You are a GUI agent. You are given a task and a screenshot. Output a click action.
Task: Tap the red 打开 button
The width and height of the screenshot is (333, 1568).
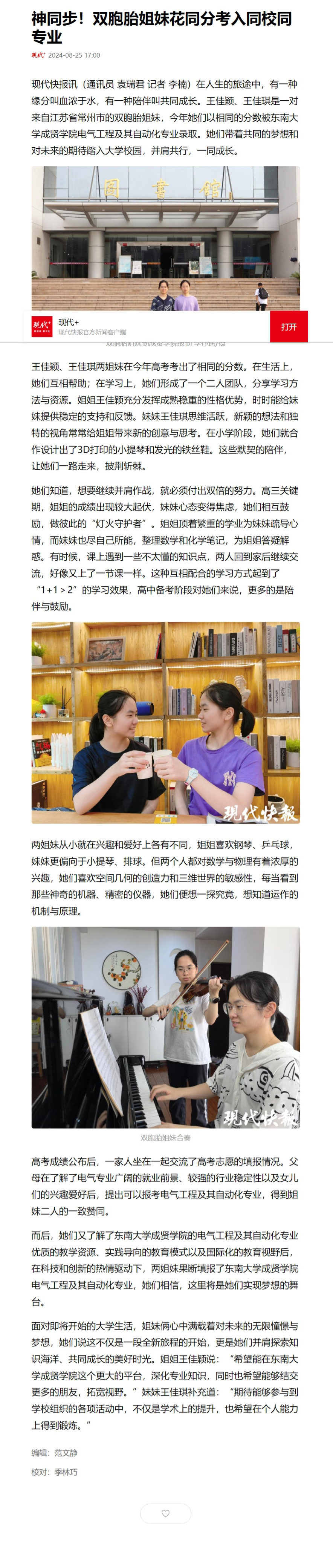coord(289,327)
